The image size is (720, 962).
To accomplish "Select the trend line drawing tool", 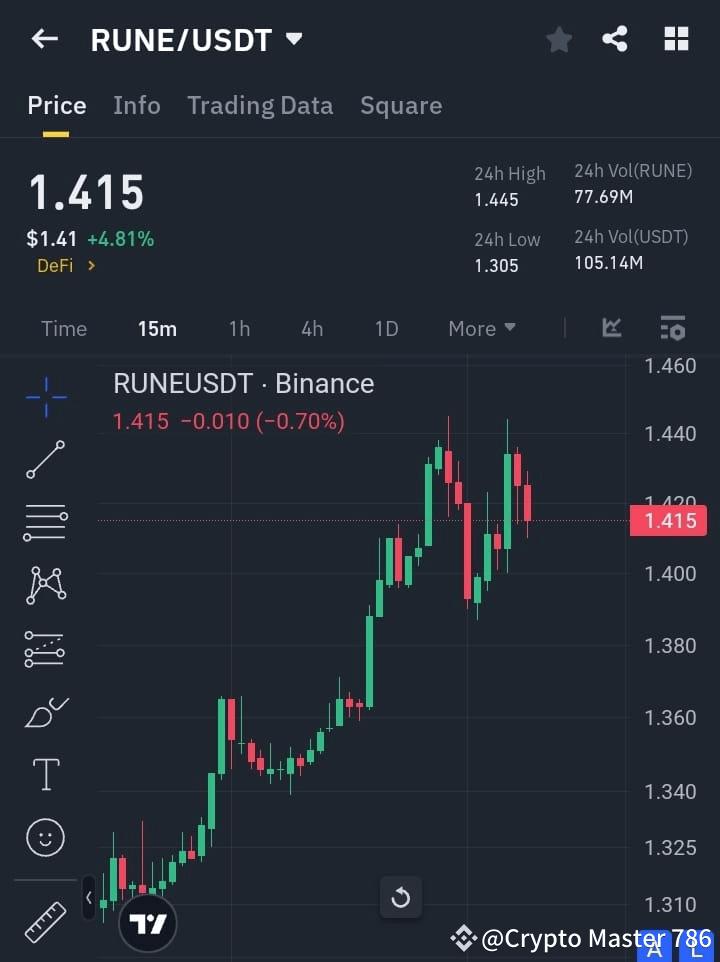I will (x=45, y=460).
